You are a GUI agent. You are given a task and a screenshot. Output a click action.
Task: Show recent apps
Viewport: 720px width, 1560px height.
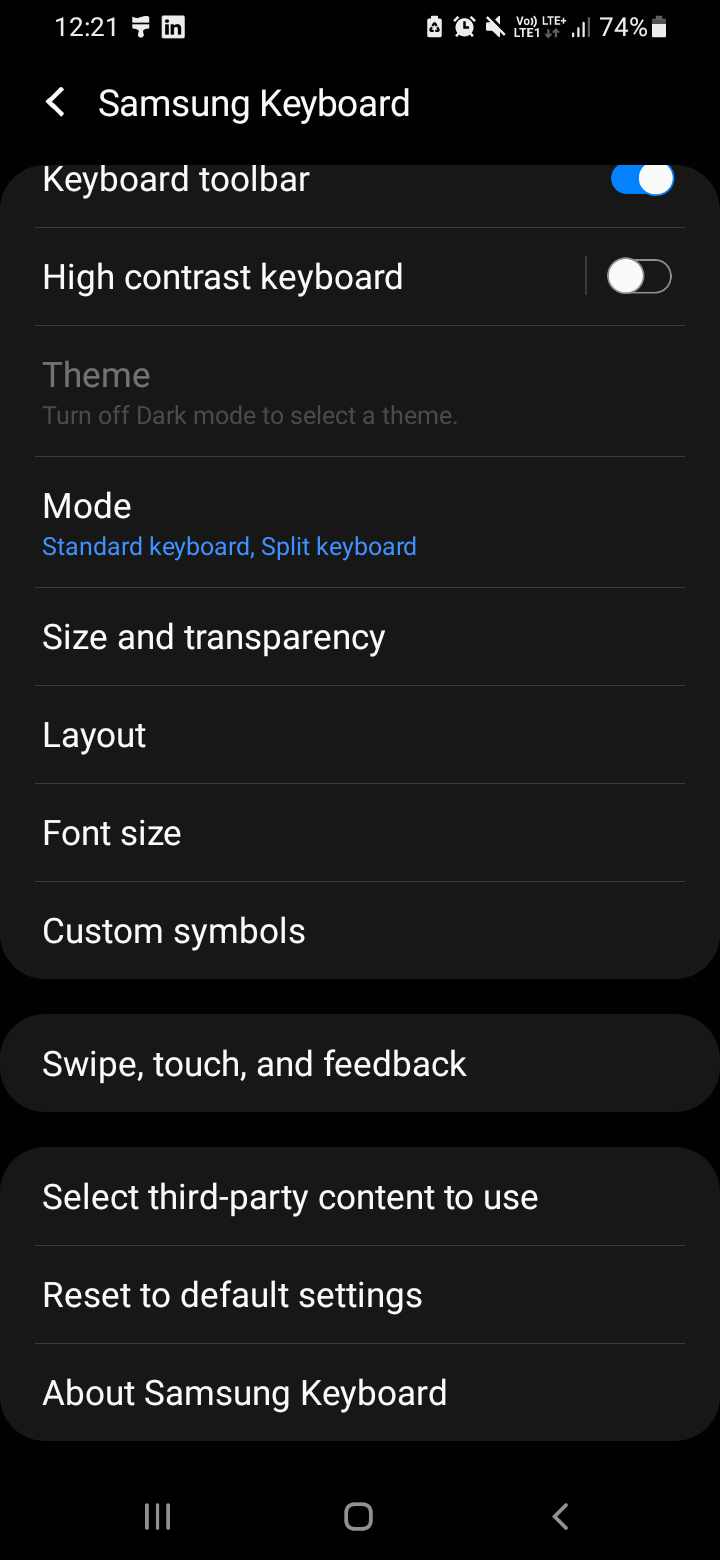[x=158, y=1516]
